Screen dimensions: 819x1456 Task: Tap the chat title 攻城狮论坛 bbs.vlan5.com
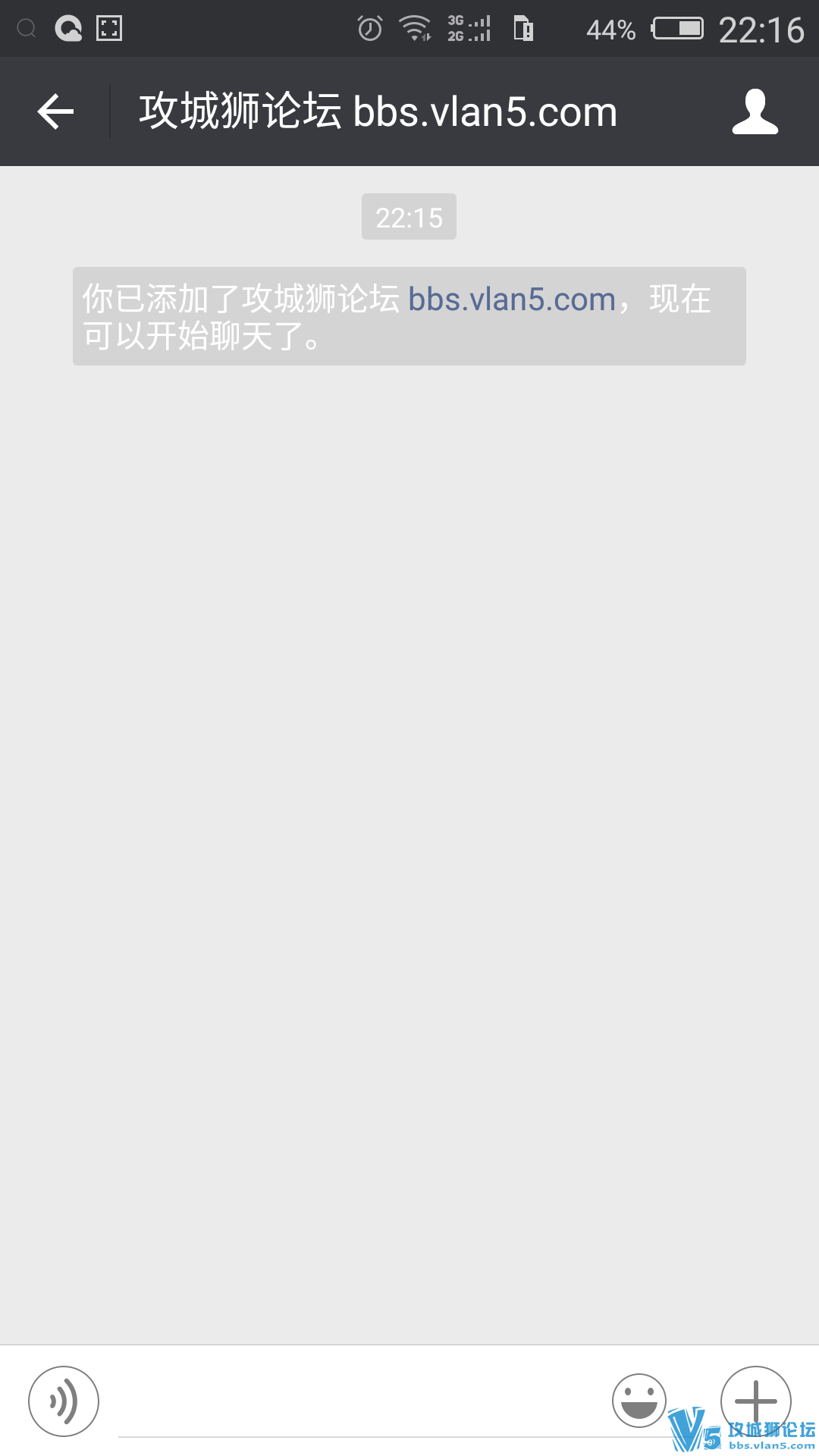pyautogui.click(x=375, y=111)
